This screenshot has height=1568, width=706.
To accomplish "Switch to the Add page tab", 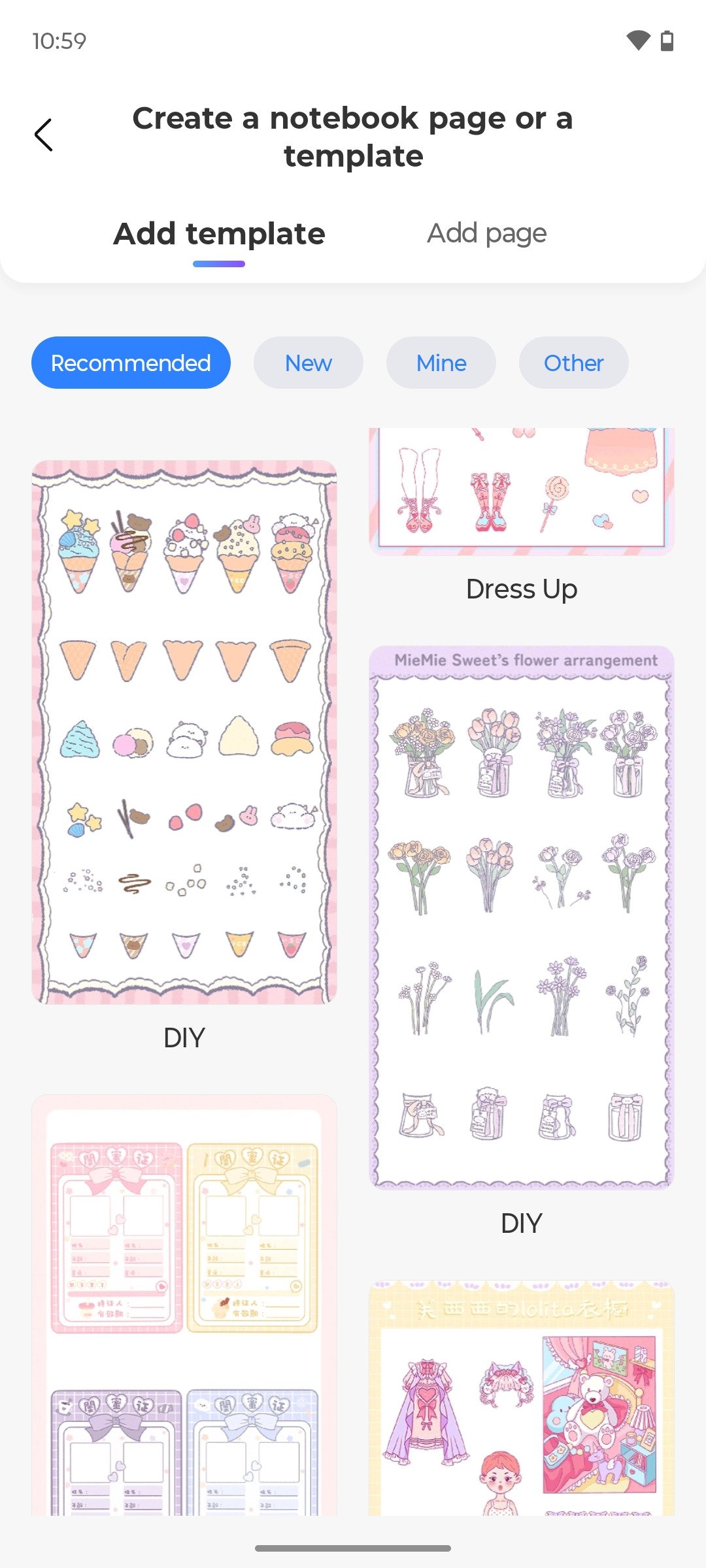I will pos(486,233).
